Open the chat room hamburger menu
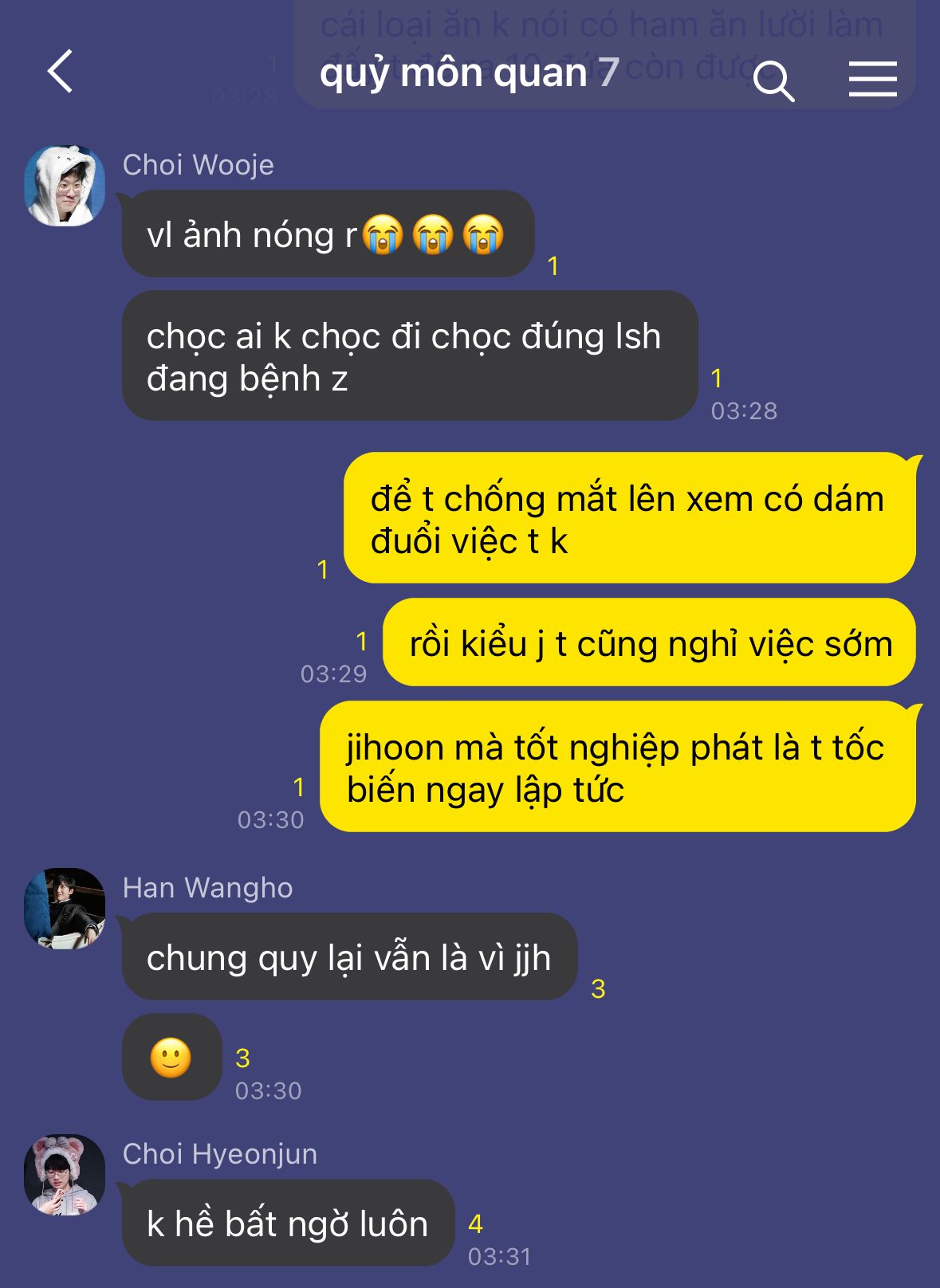Image resolution: width=940 pixels, height=1288 pixels. coord(872,79)
